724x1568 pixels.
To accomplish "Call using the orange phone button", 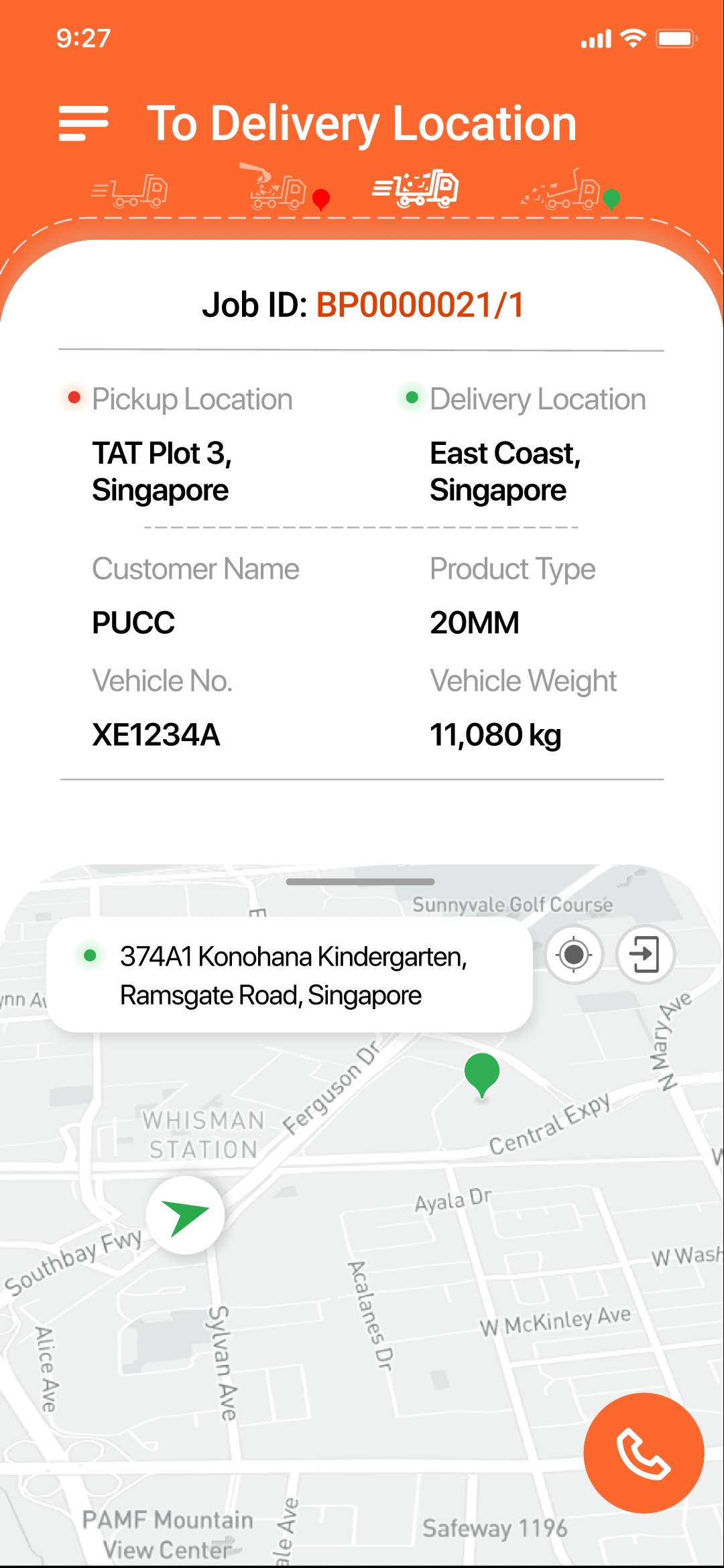I will [x=644, y=1453].
